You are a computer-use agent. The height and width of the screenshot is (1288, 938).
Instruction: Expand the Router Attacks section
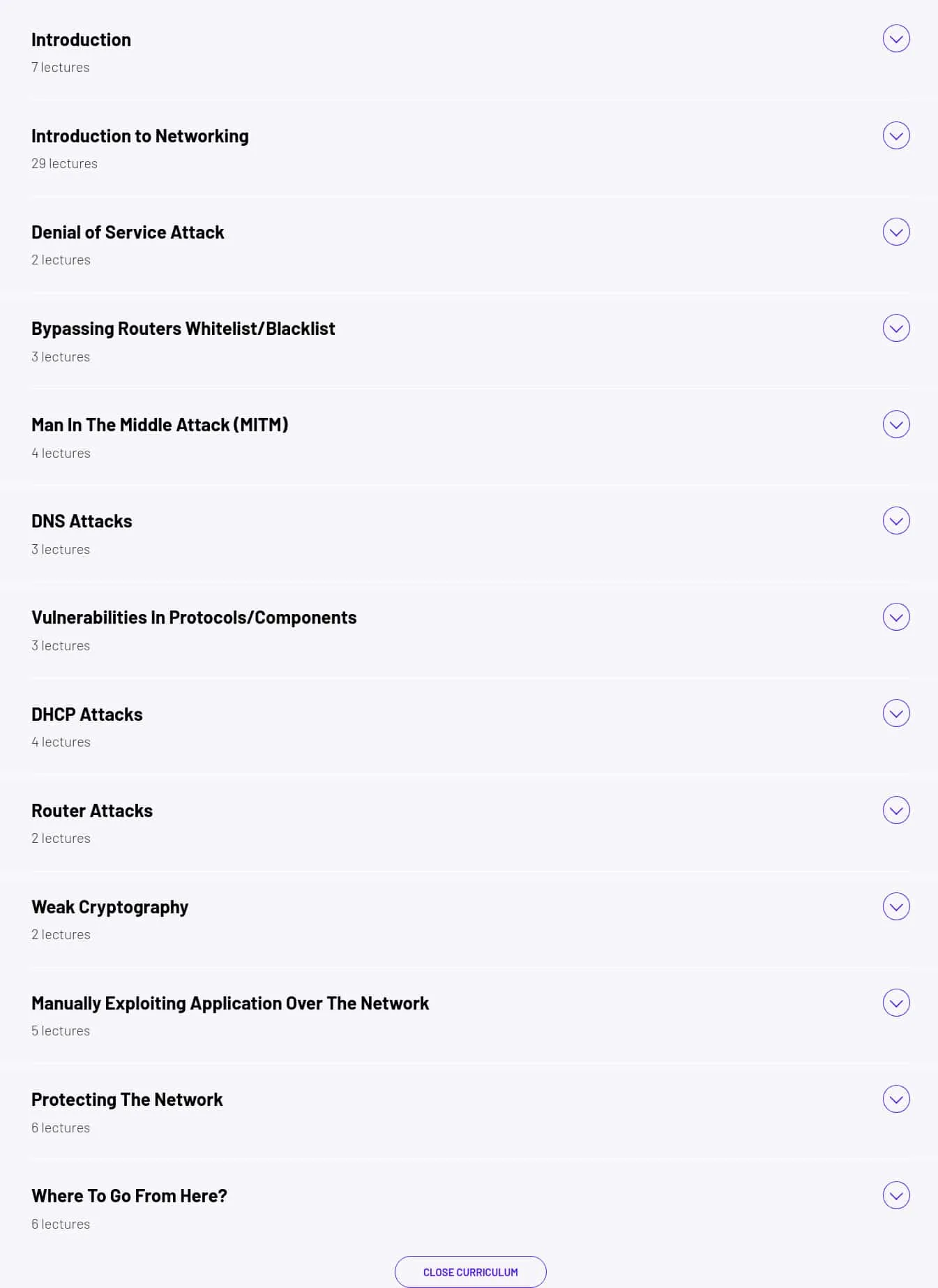click(x=896, y=810)
